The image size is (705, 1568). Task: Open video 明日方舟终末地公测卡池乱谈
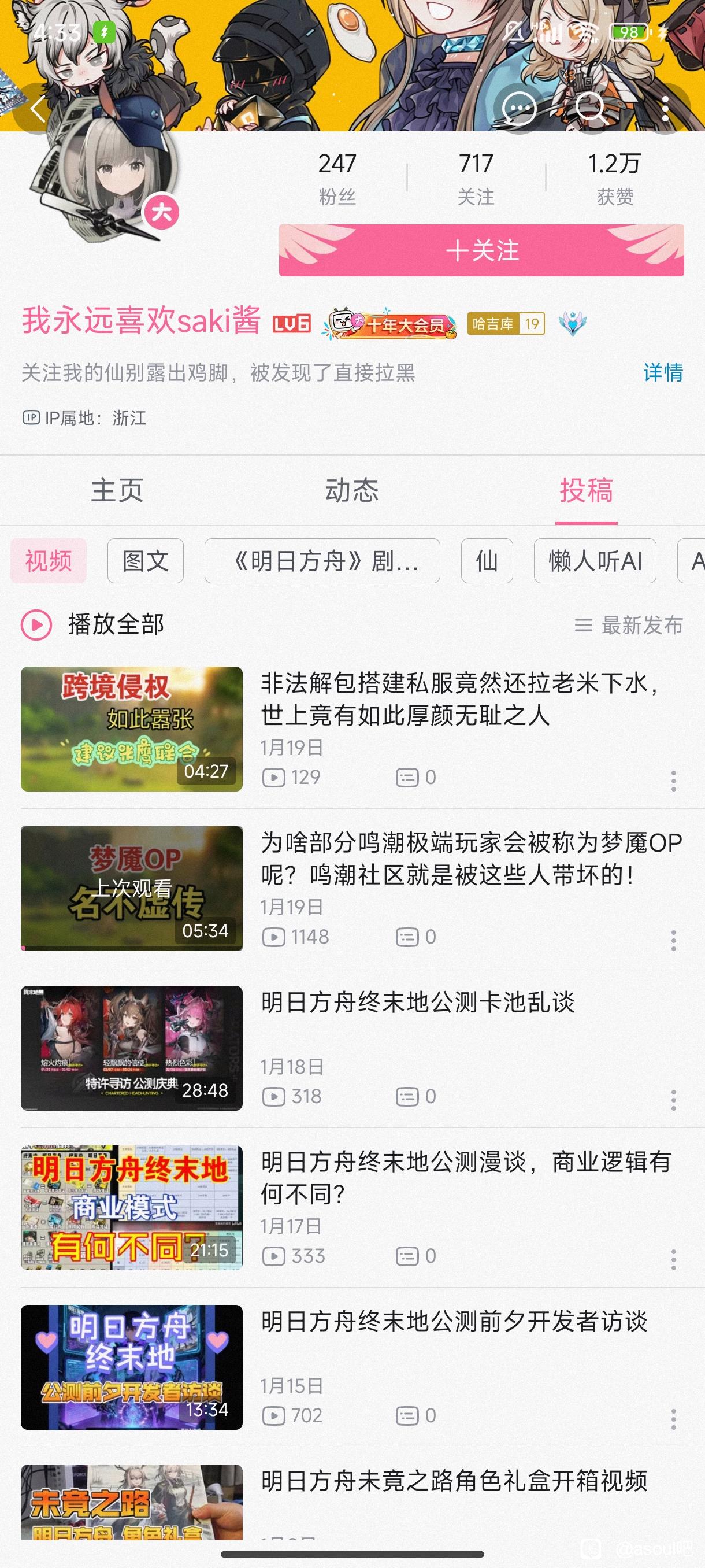(417, 1003)
